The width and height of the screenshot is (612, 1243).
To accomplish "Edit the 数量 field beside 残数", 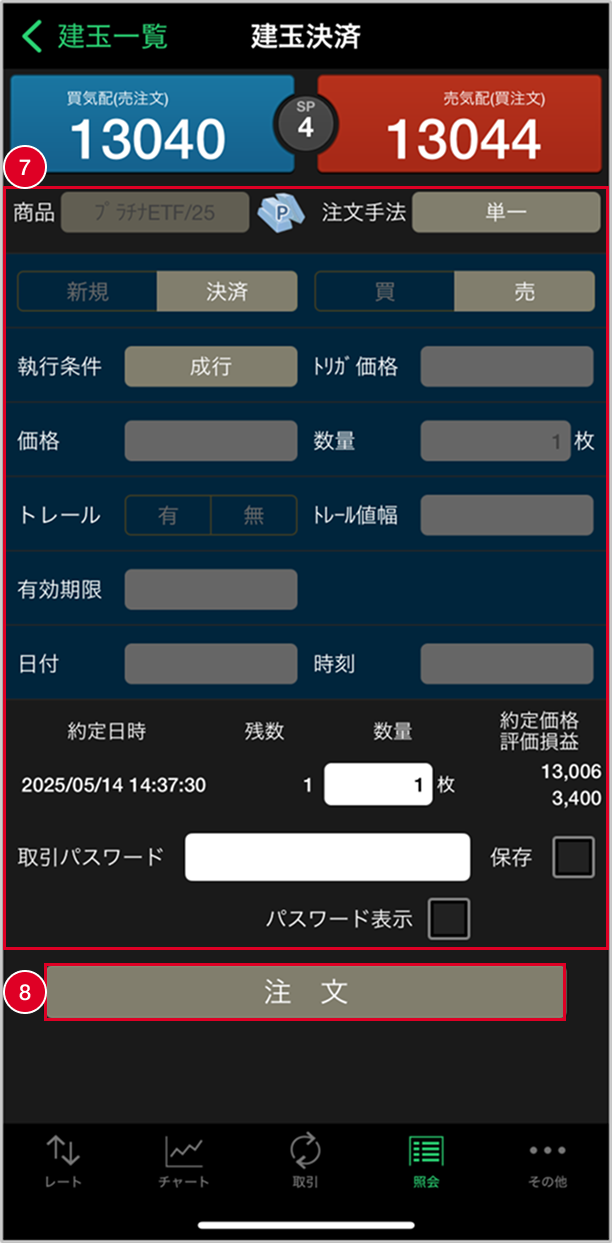I will tap(378, 785).
